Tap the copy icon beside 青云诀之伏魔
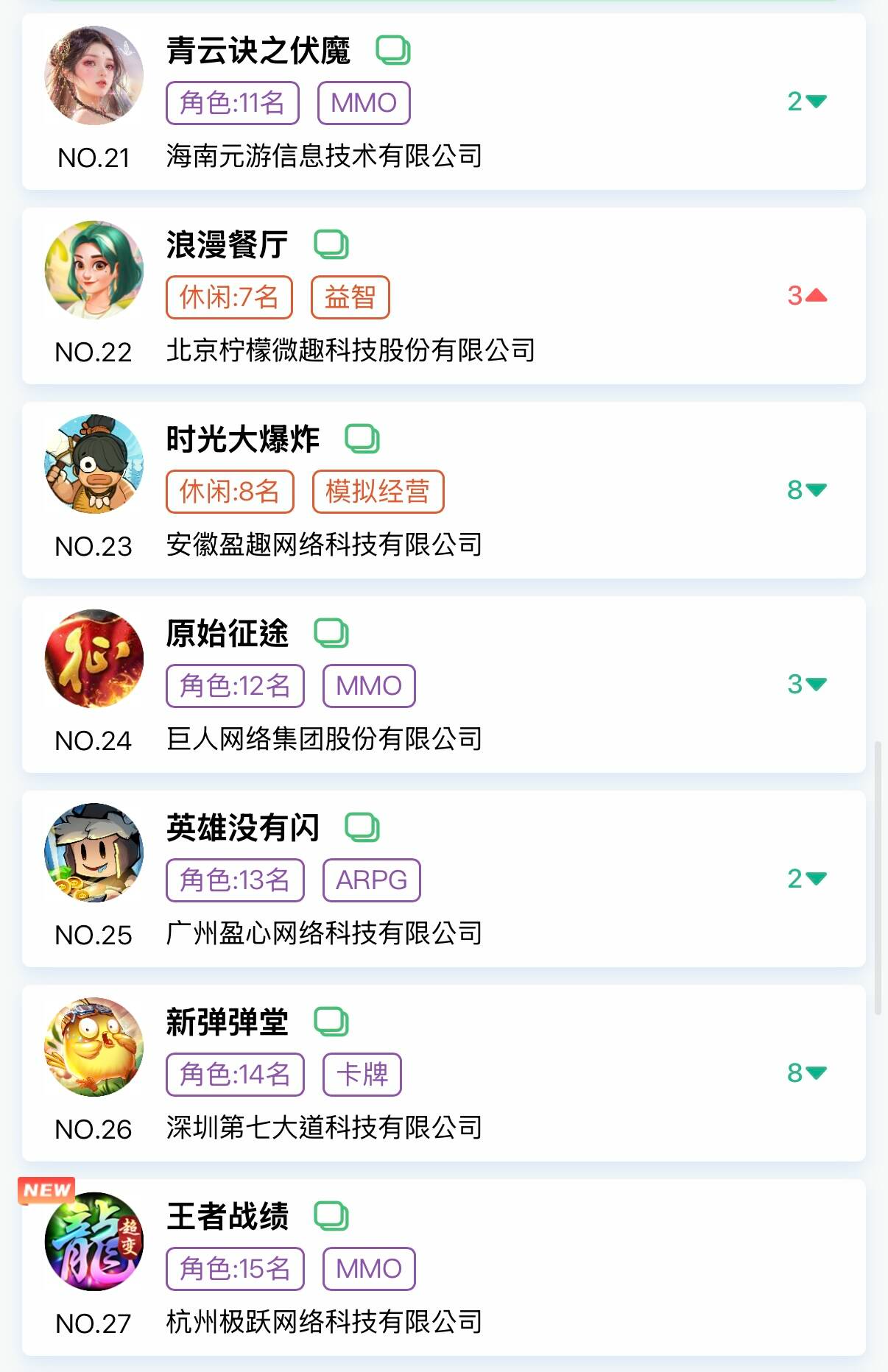Image resolution: width=888 pixels, height=1372 pixels. click(x=393, y=50)
